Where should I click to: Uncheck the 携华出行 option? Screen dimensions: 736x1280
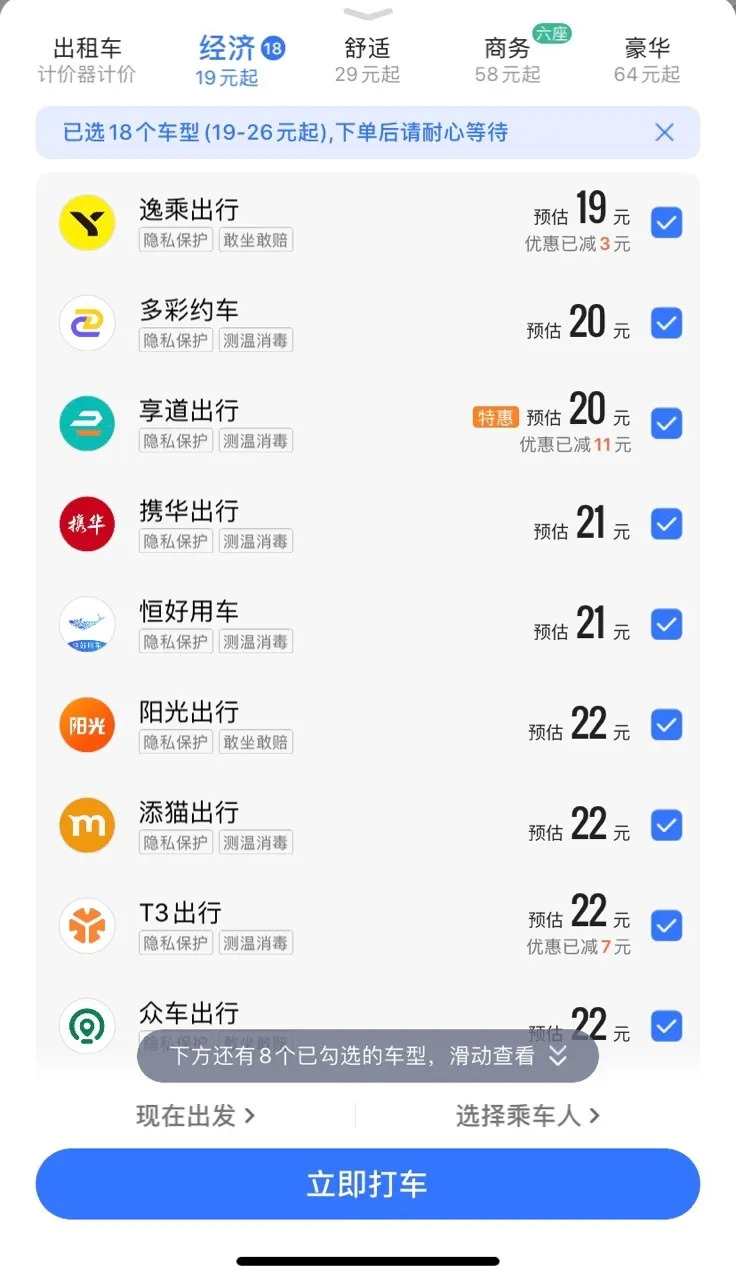point(667,524)
